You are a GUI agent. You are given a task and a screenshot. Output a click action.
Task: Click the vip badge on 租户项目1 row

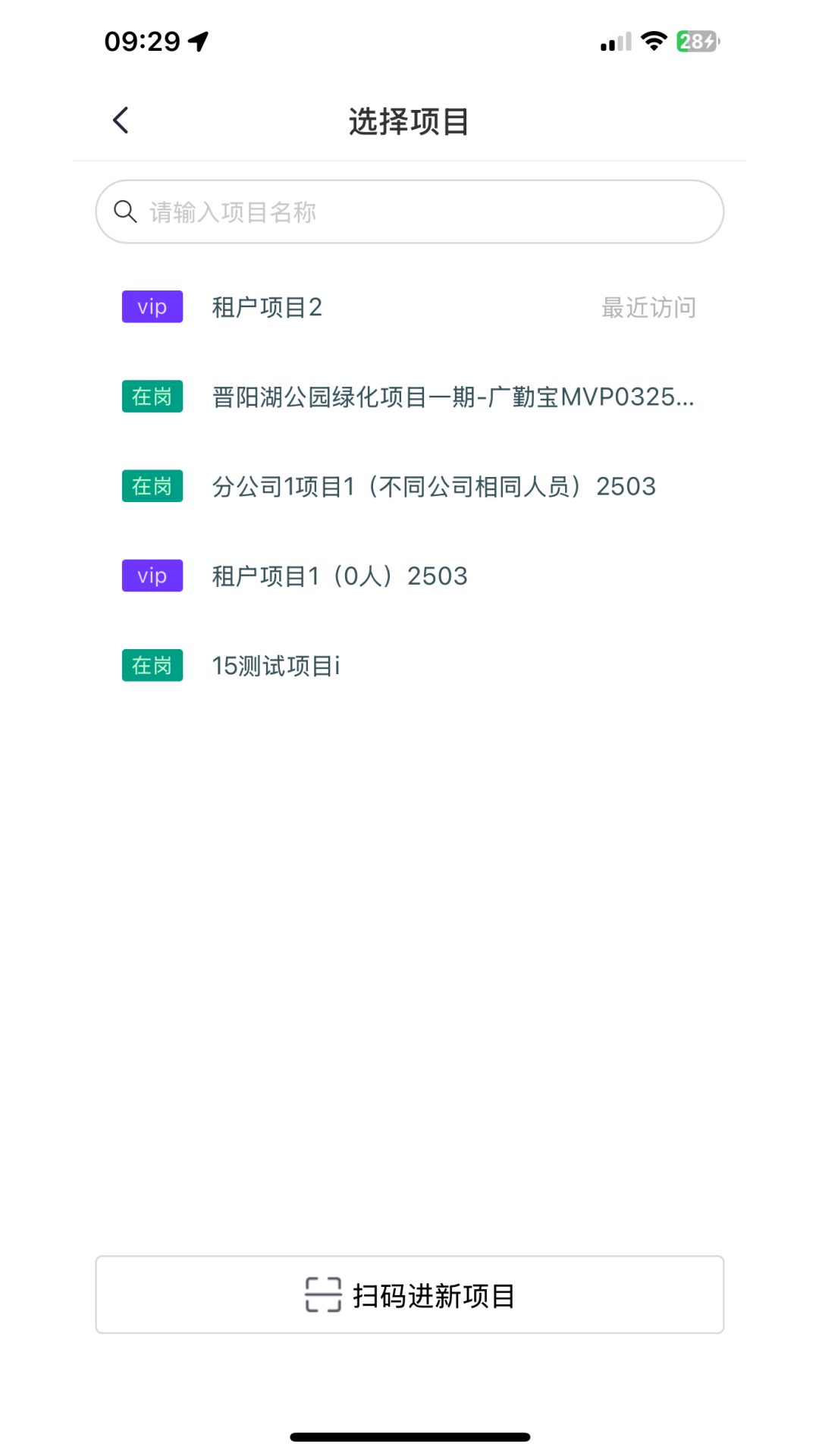(x=152, y=576)
